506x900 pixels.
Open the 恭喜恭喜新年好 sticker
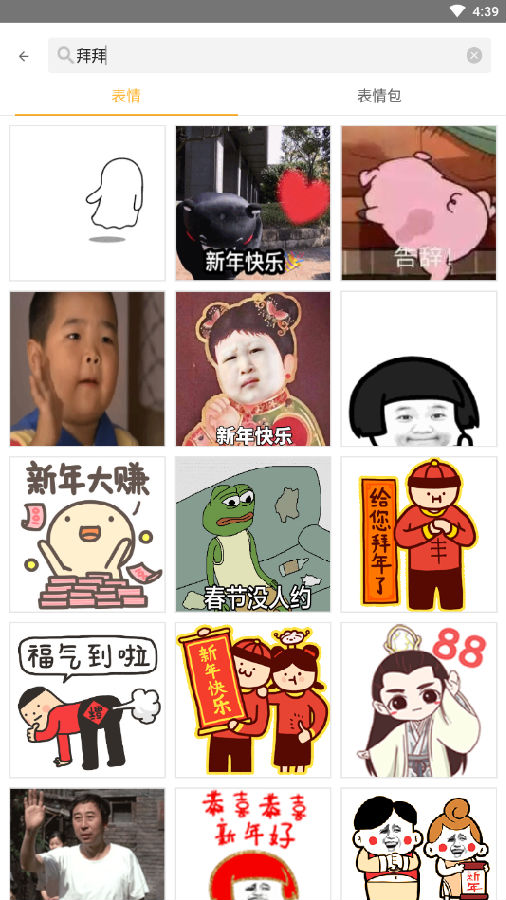pos(253,844)
